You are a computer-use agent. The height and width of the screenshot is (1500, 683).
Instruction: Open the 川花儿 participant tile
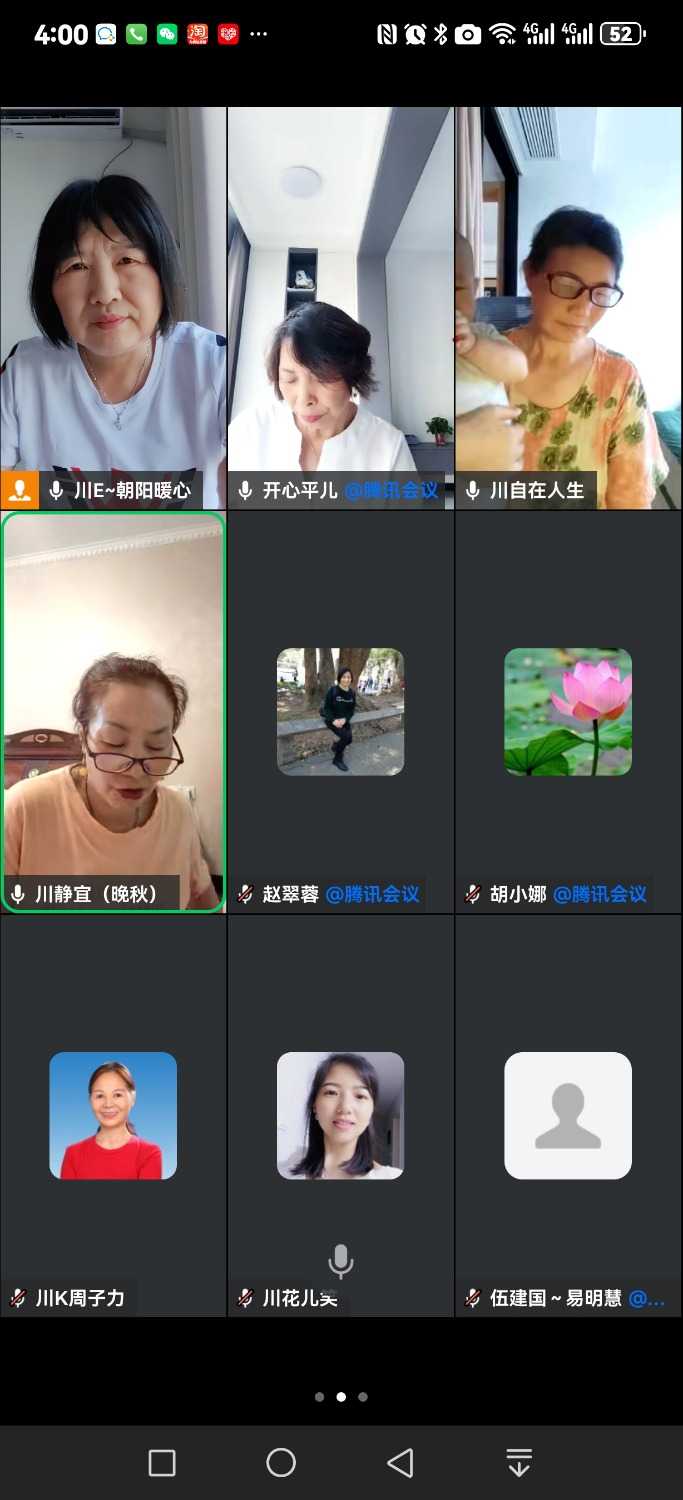click(341, 1115)
